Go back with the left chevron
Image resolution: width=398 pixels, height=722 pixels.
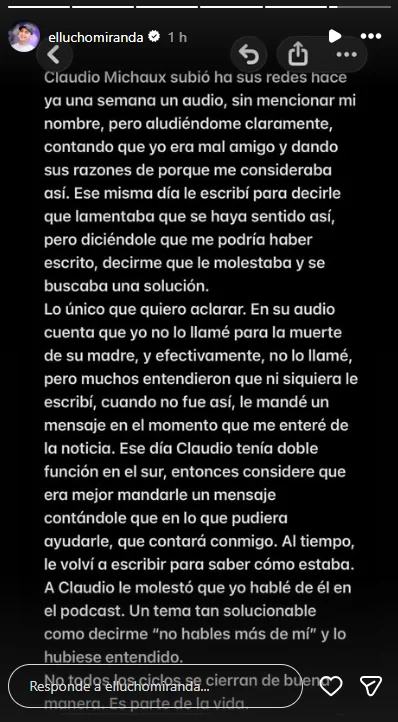[x=54, y=55]
